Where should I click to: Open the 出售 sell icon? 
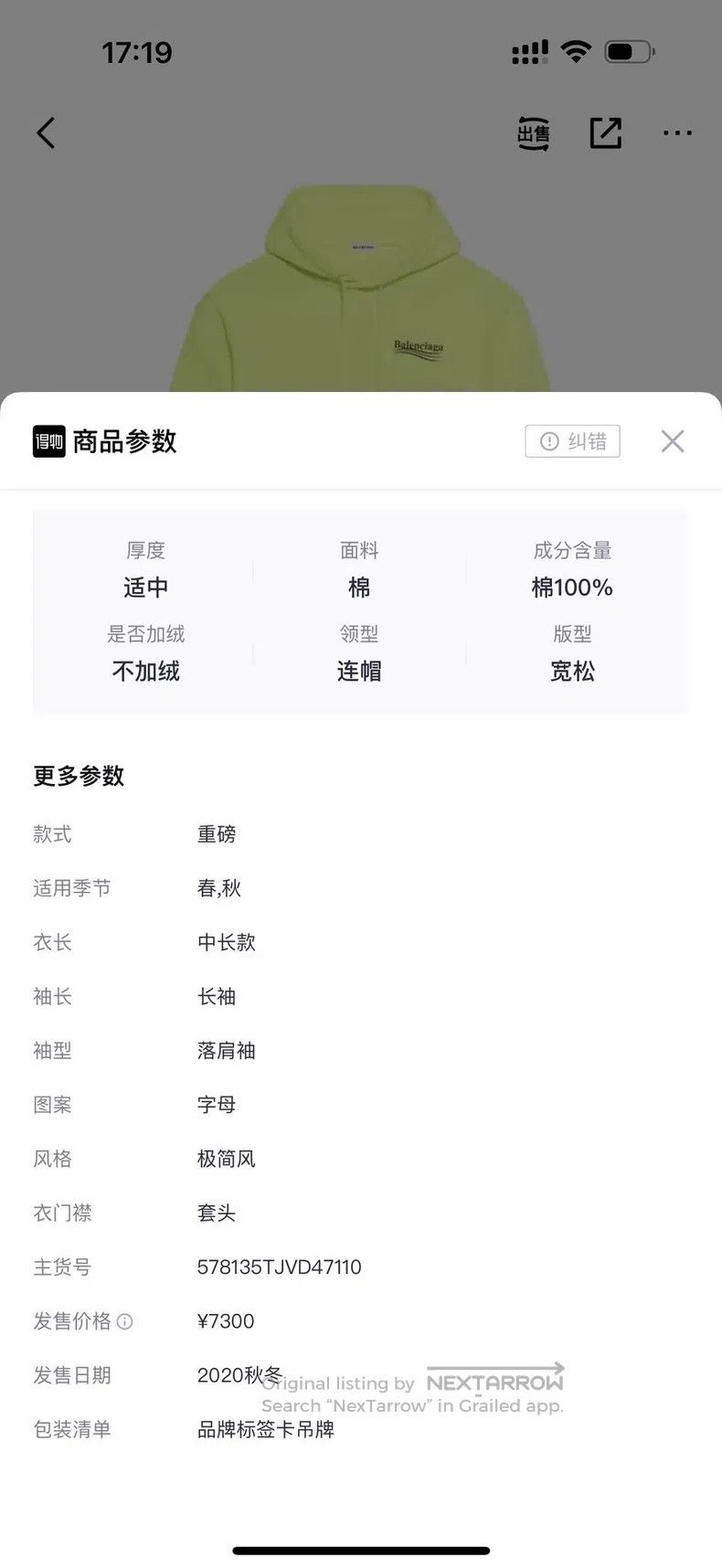534,134
